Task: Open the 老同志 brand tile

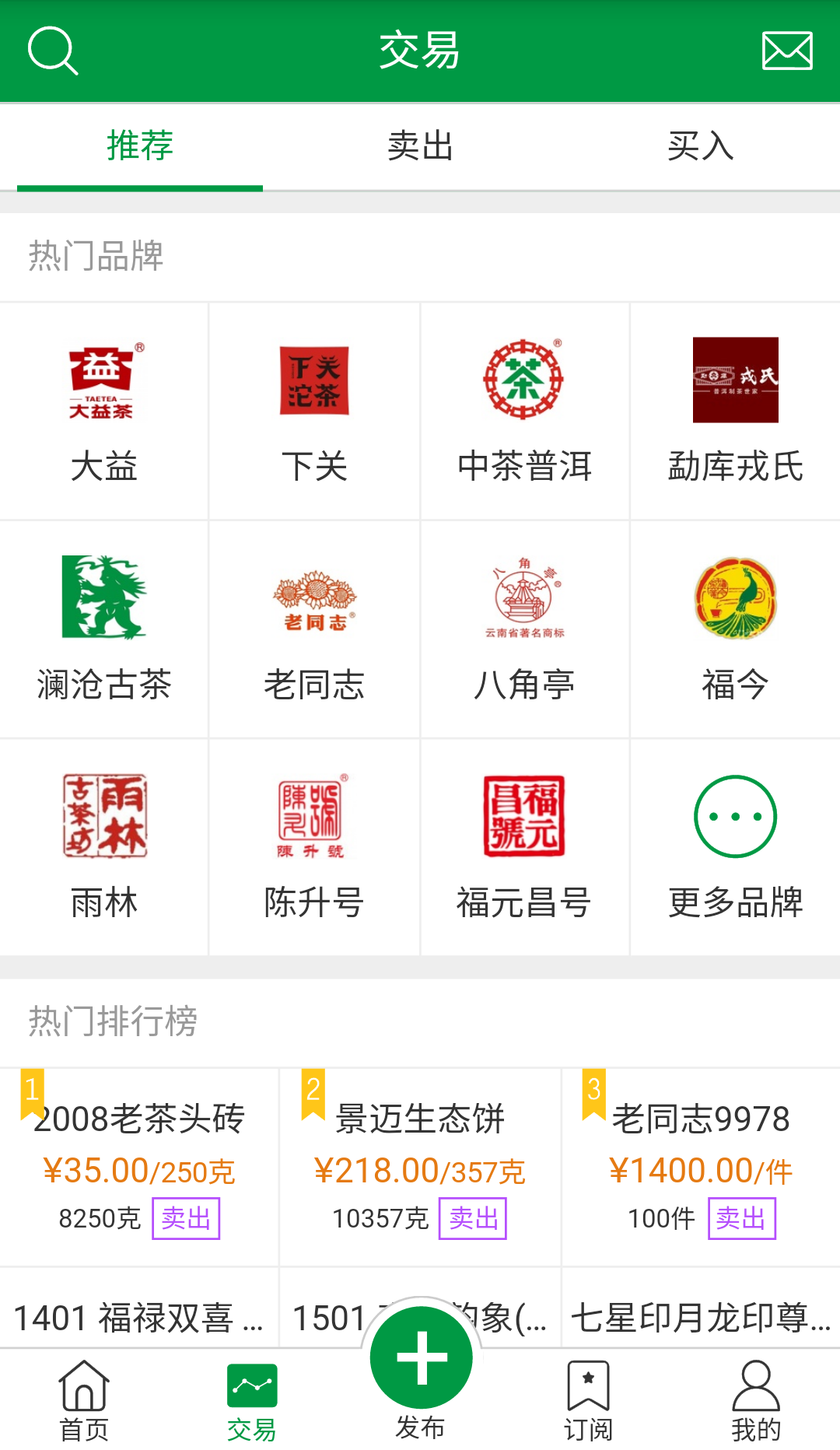Action: tap(314, 630)
